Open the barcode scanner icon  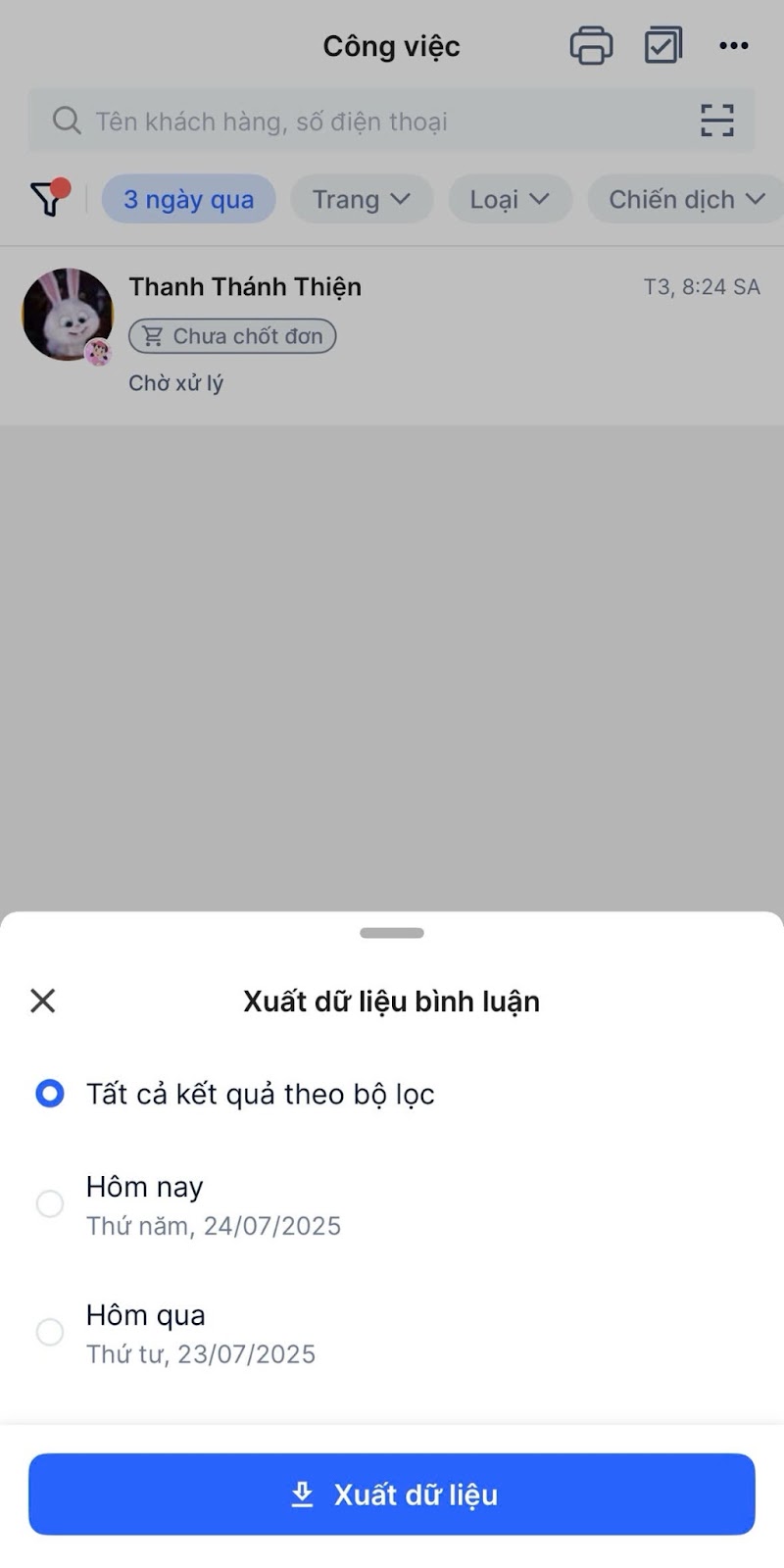click(717, 121)
